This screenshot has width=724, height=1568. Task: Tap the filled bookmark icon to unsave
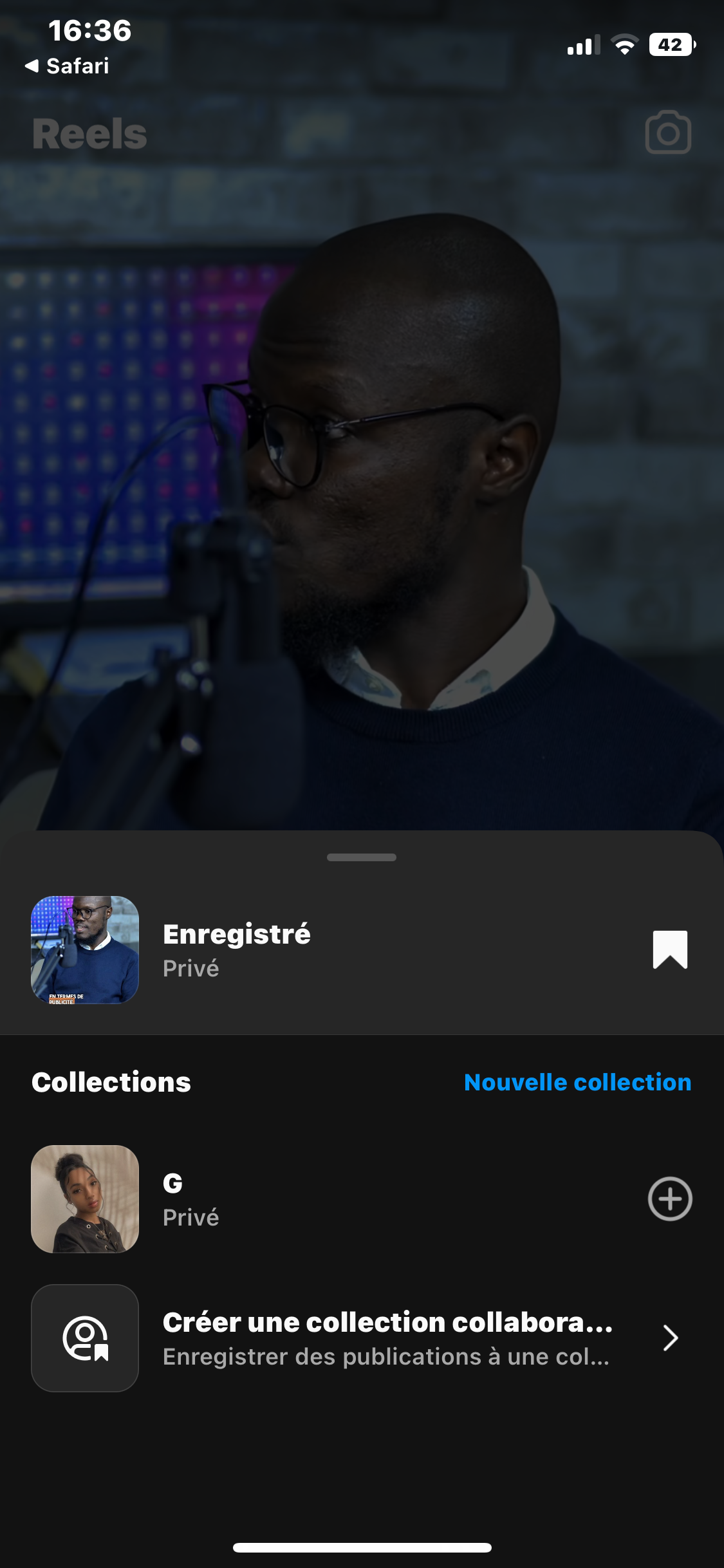click(670, 949)
